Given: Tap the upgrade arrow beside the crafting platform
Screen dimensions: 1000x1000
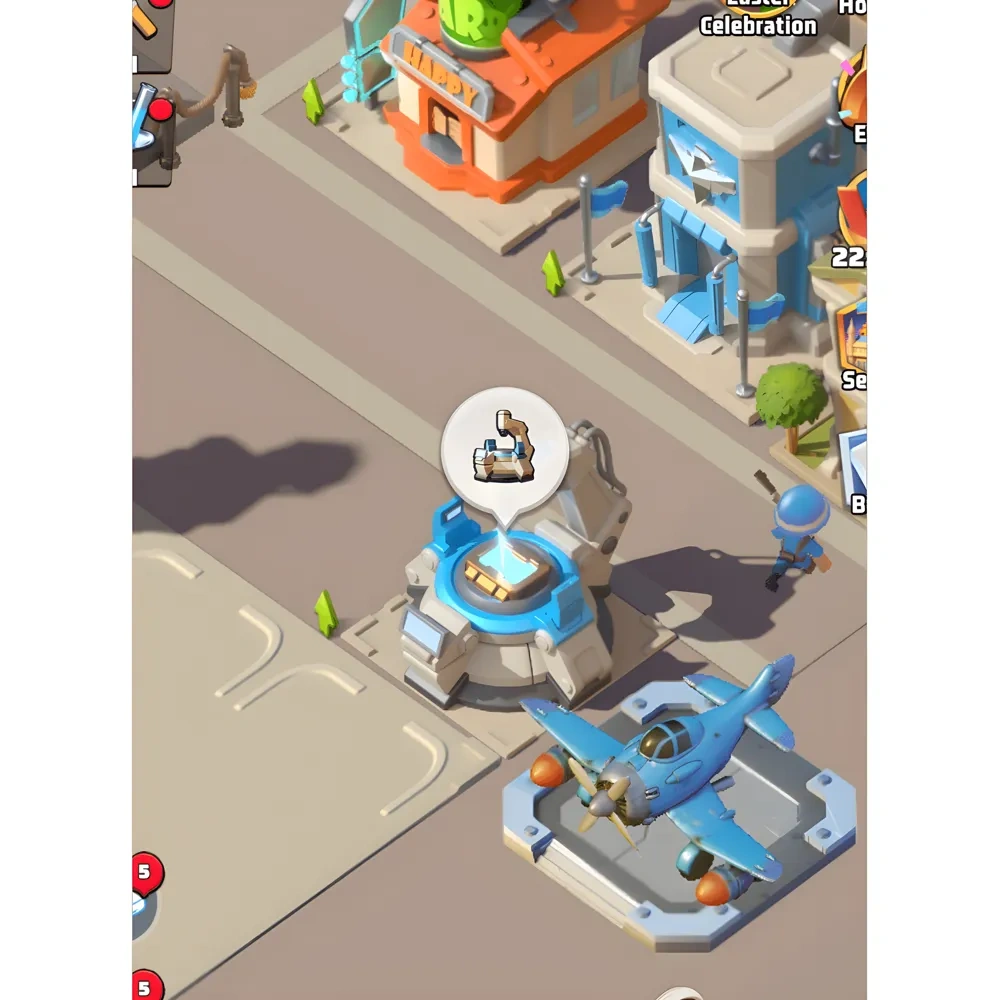Looking at the screenshot, I should coord(326,613).
